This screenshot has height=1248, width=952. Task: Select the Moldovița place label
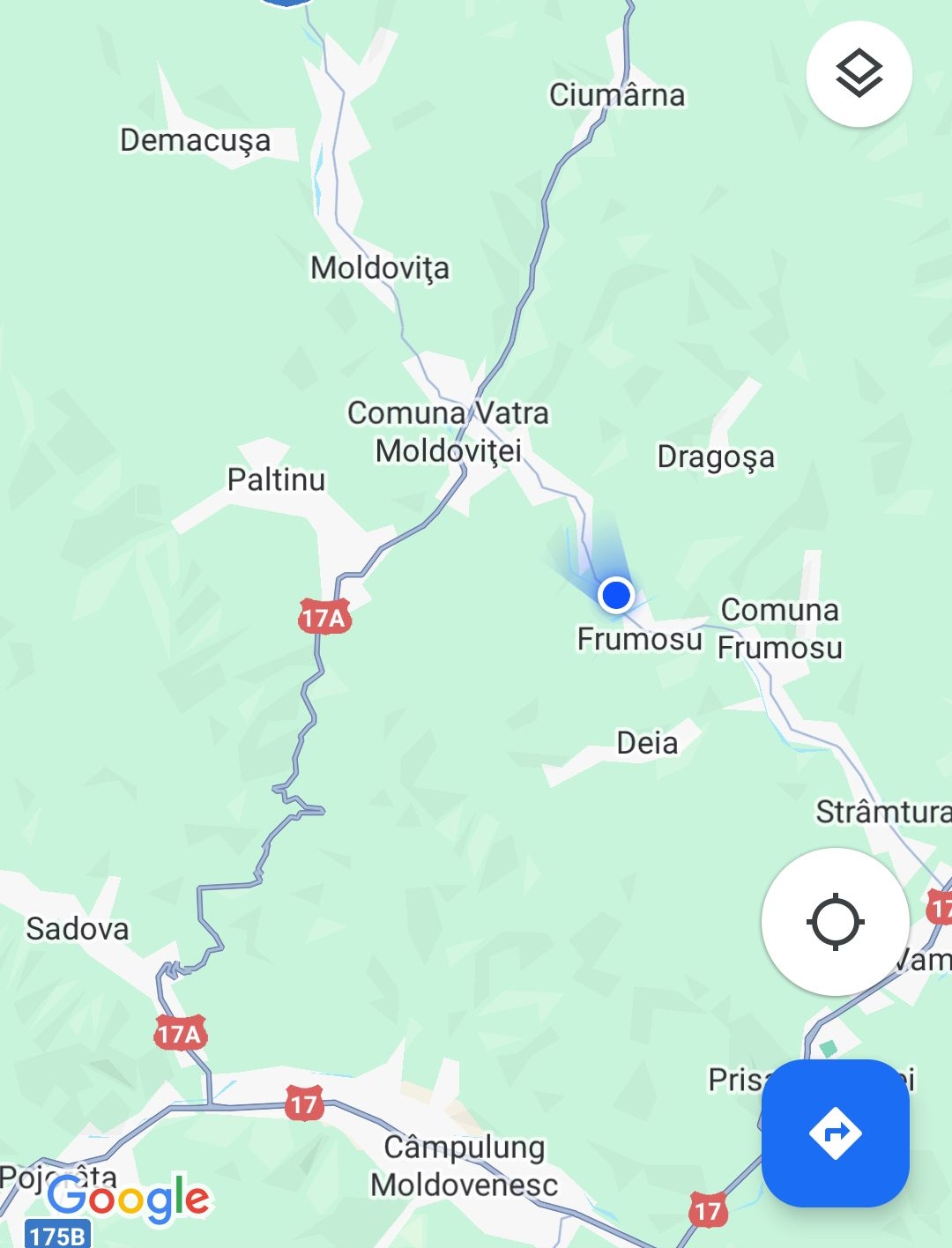(x=380, y=268)
